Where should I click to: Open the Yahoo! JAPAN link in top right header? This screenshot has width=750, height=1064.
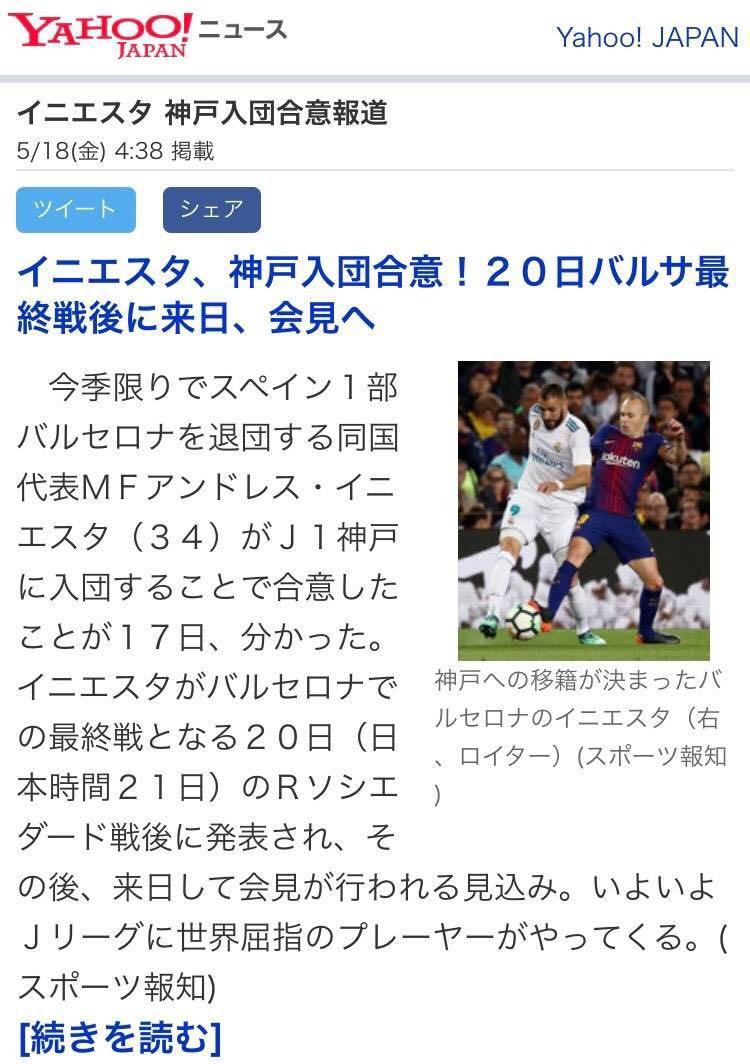coord(641,36)
